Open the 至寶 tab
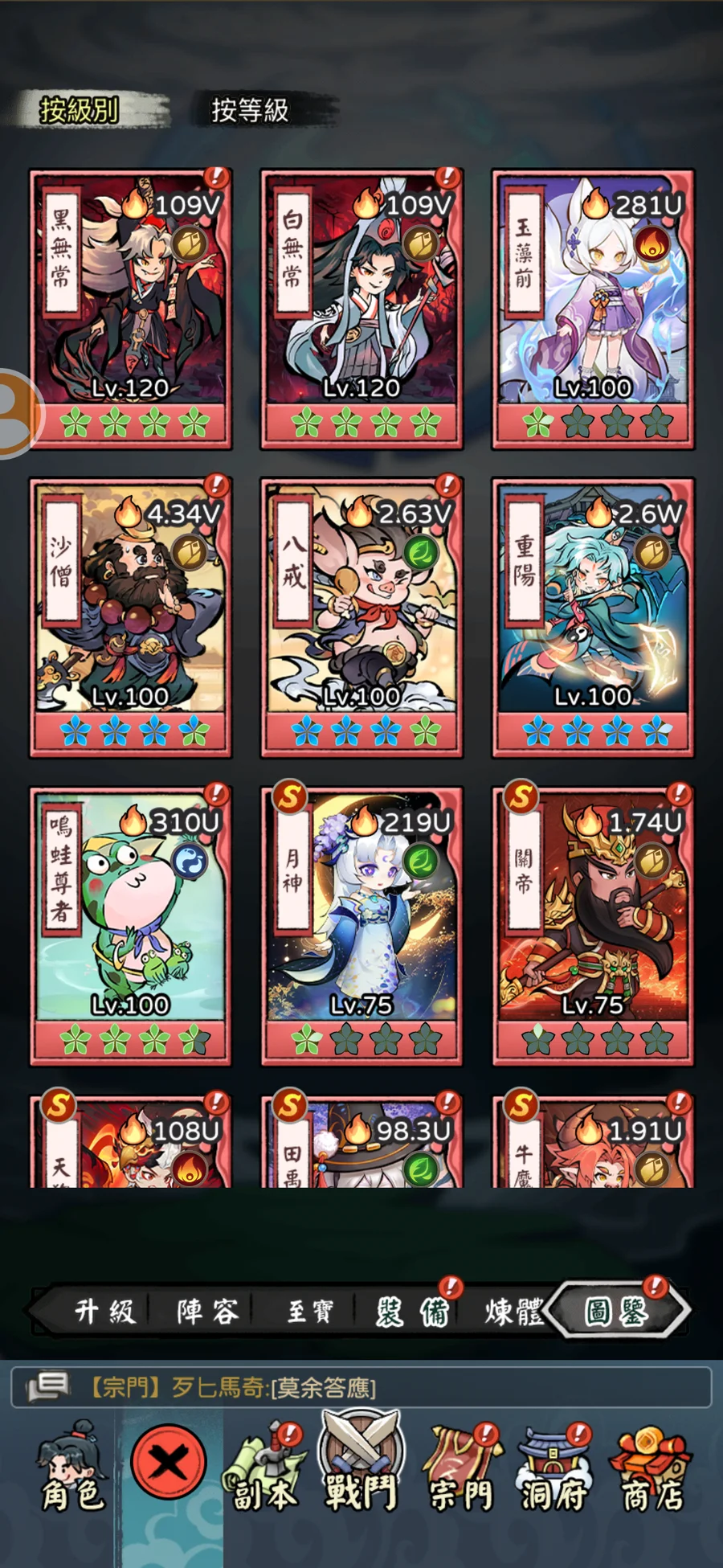 310,1311
